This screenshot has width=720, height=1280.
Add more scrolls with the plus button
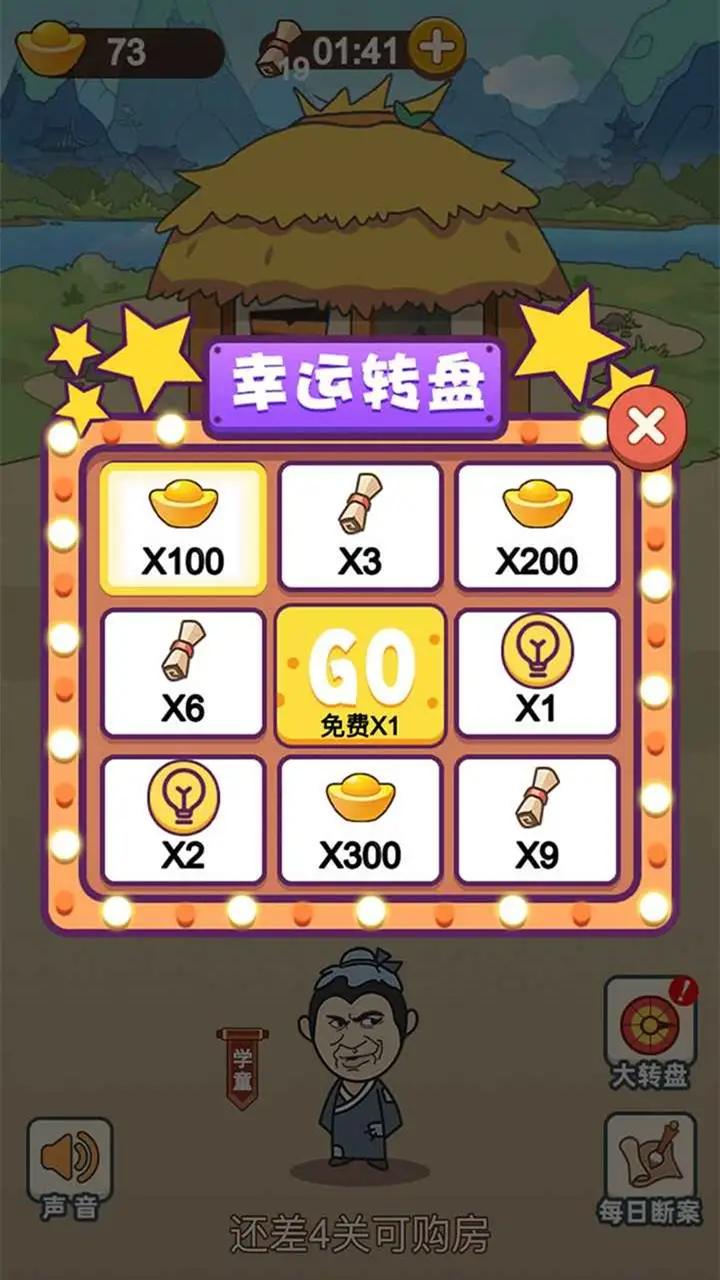click(x=437, y=47)
